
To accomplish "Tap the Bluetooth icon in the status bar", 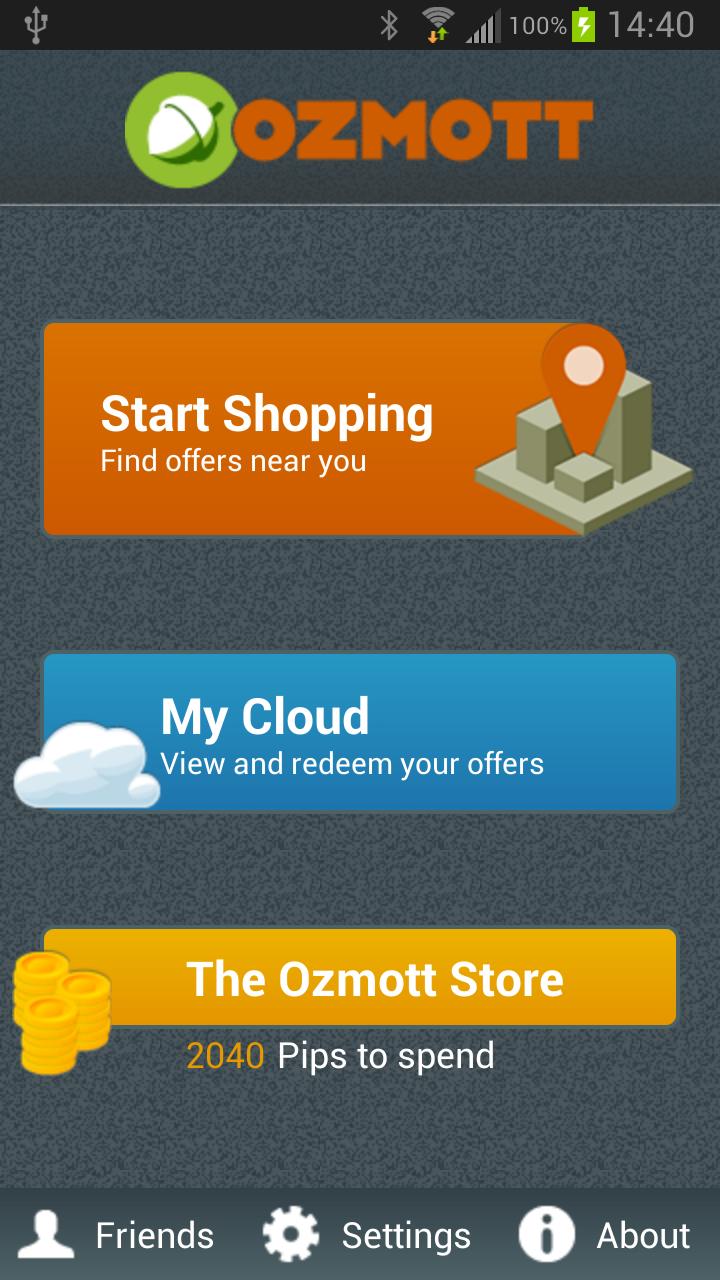I will [x=390, y=25].
